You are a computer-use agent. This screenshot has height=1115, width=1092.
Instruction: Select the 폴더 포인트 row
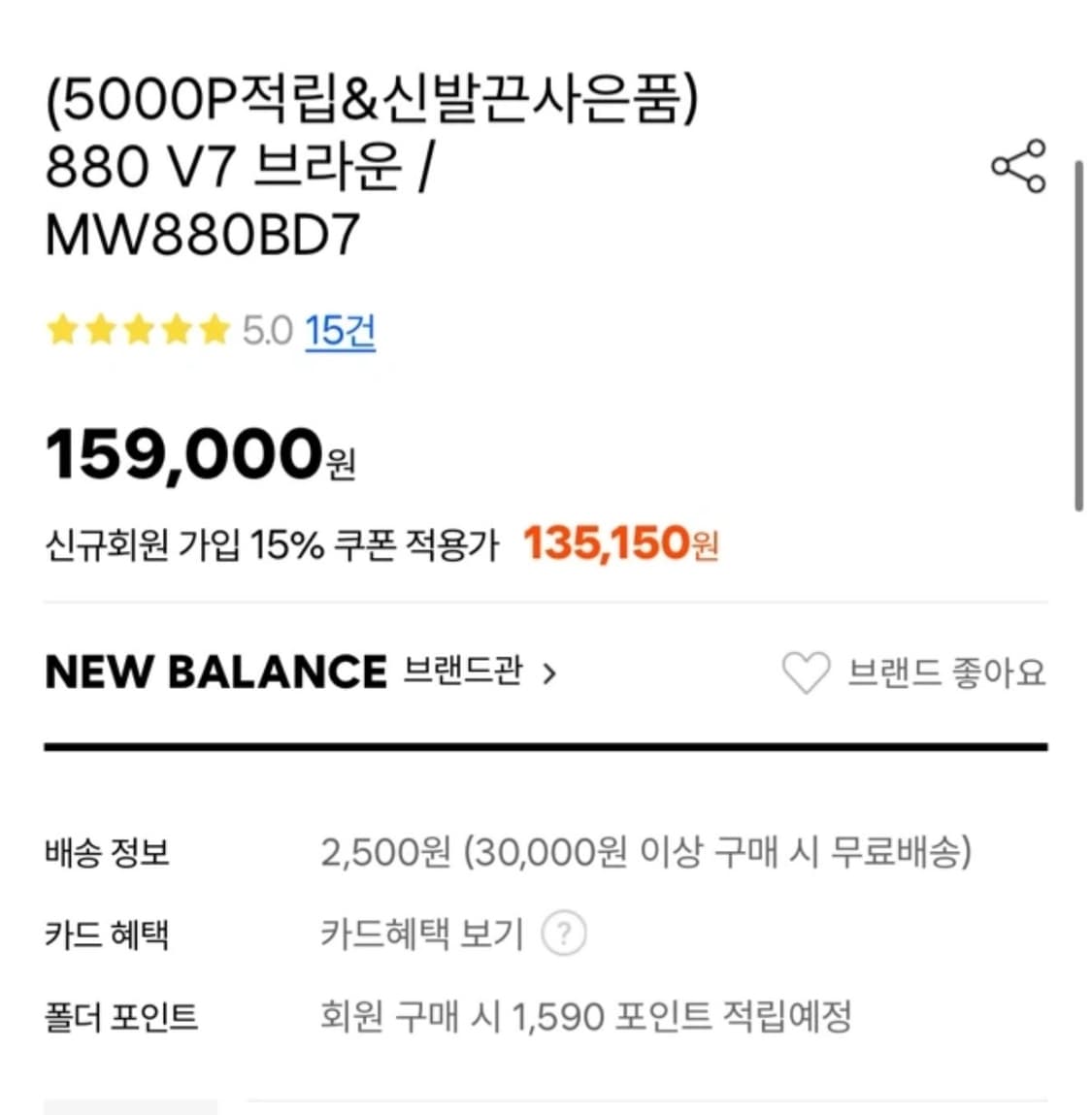click(x=121, y=1017)
